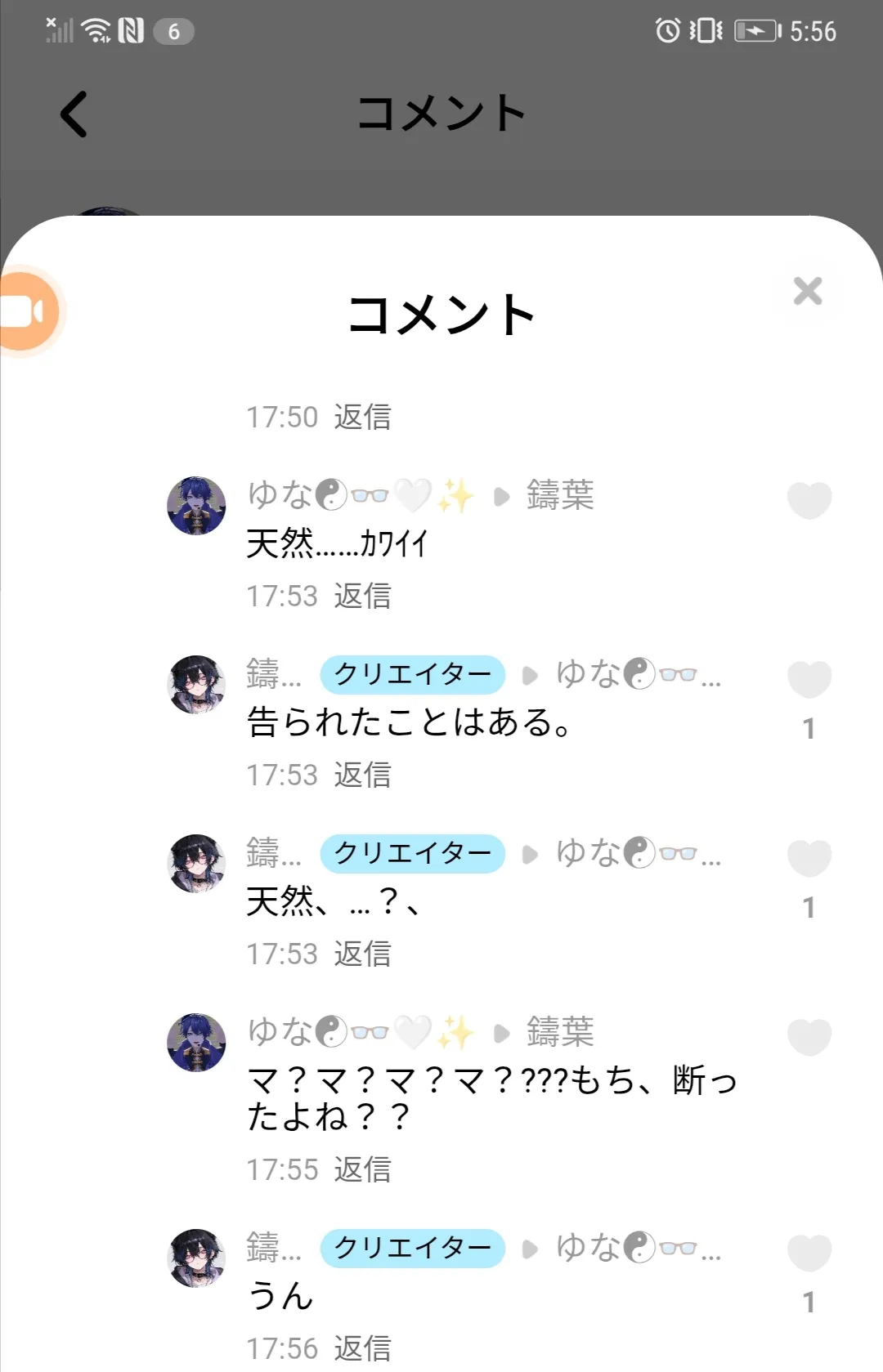Screen dimensions: 883x1372
Task: Open creator's avatar on 告られたことはある。 comment
Action: coord(196,685)
